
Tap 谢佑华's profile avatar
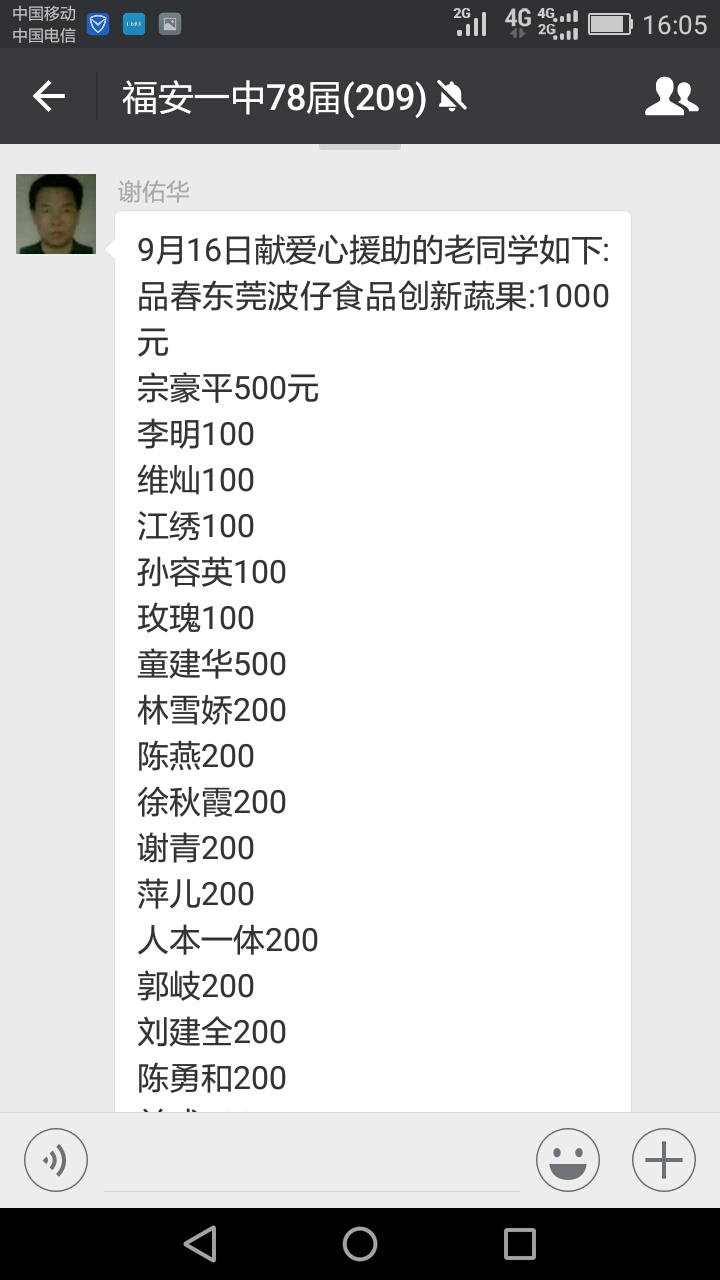[56, 214]
